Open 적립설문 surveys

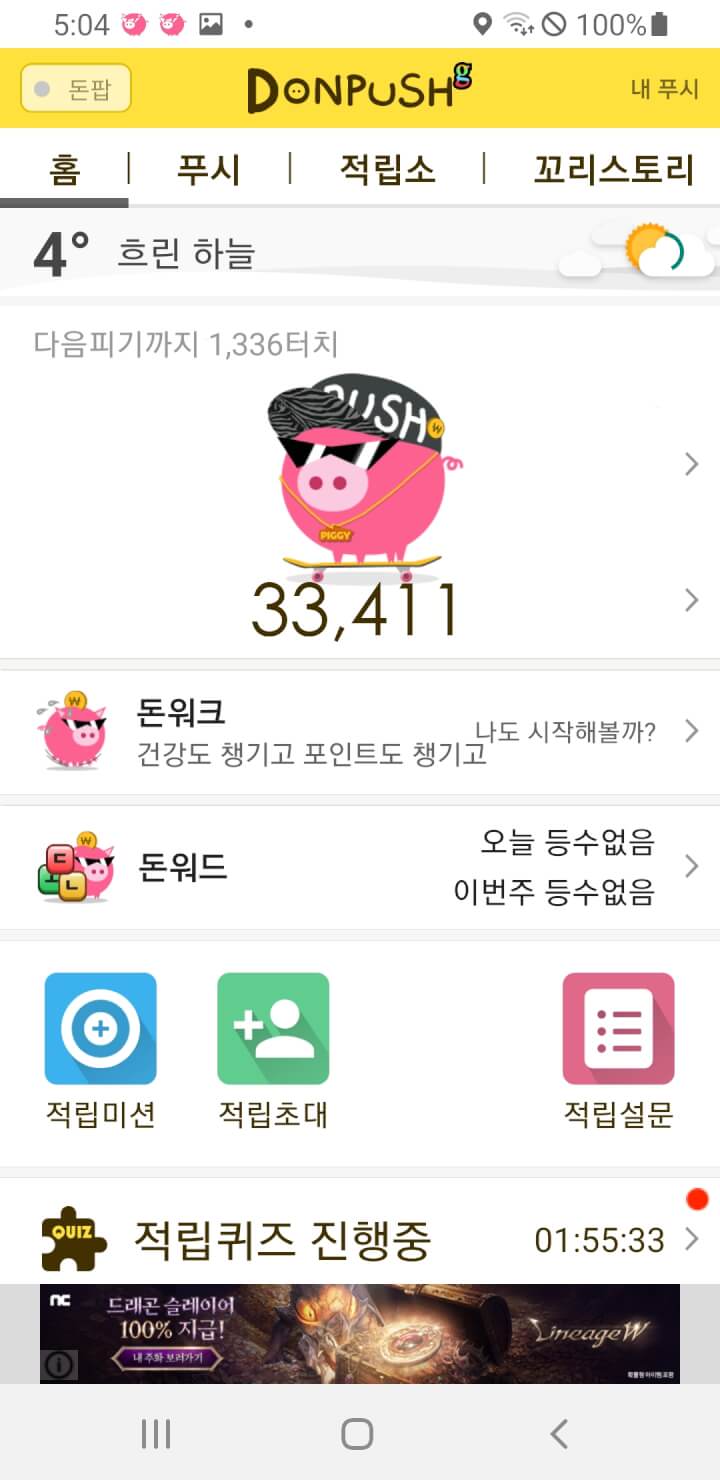point(618,1049)
